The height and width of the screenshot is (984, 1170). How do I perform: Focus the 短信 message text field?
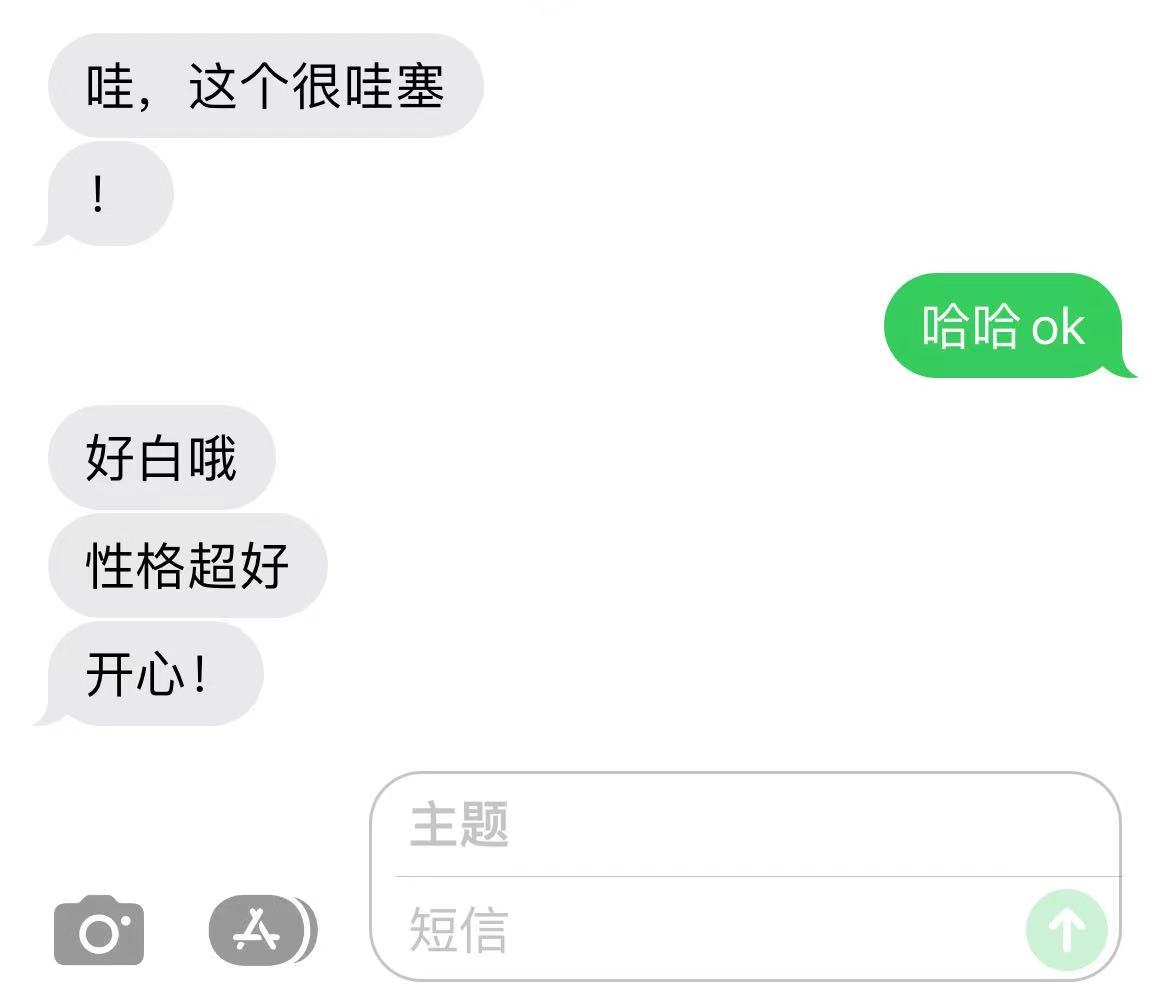pyautogui.click(x=700, y=930)
